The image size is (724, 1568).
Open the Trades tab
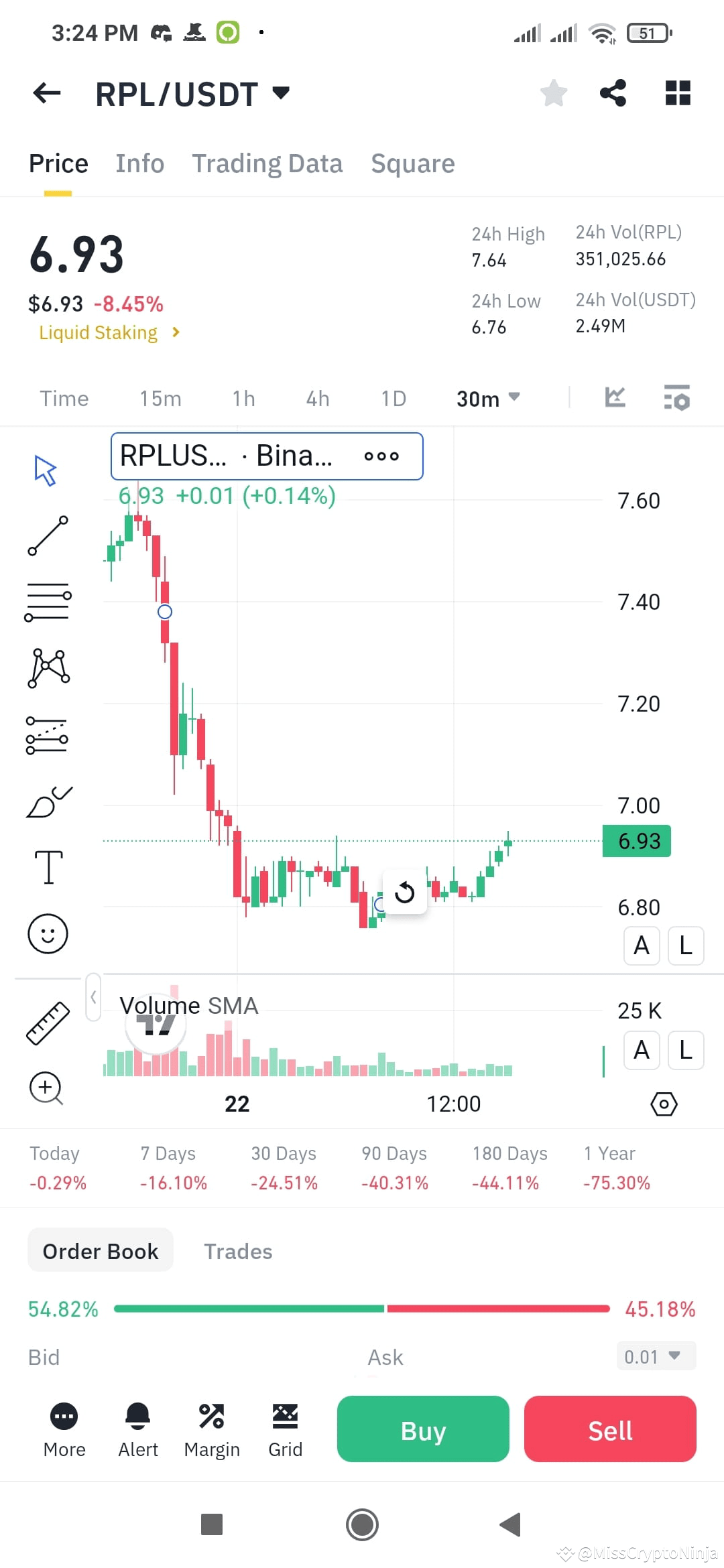point(238,1250)
